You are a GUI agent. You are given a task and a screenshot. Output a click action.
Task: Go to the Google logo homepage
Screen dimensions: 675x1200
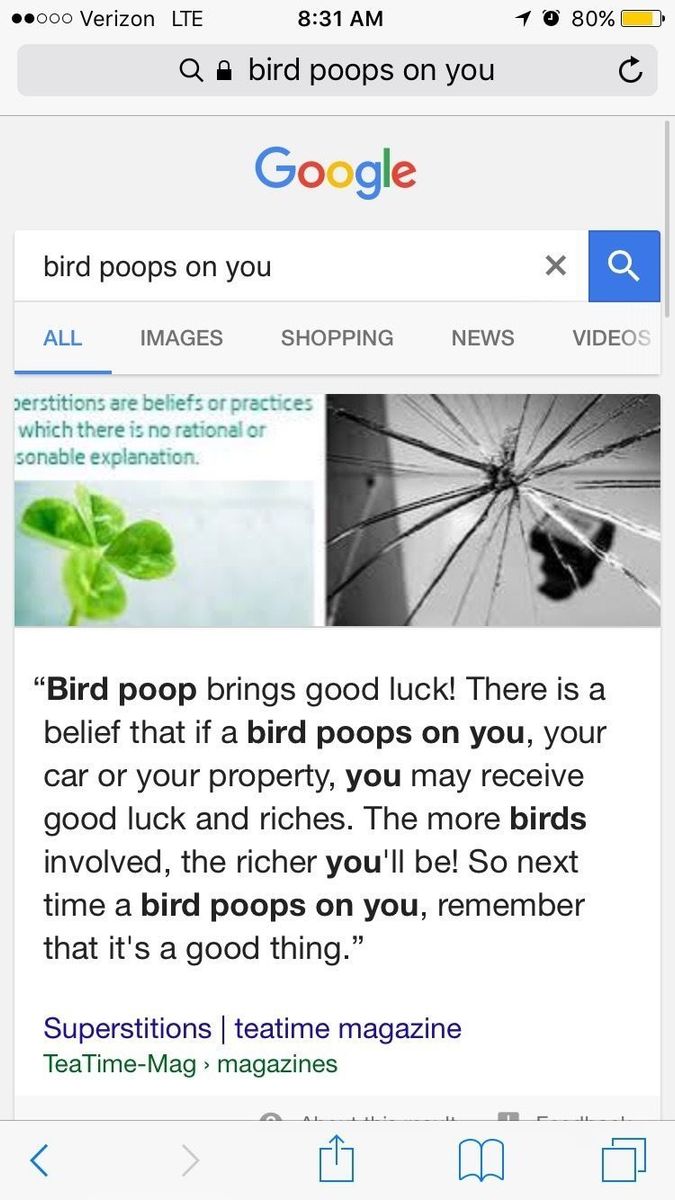(x=336, y=172)
